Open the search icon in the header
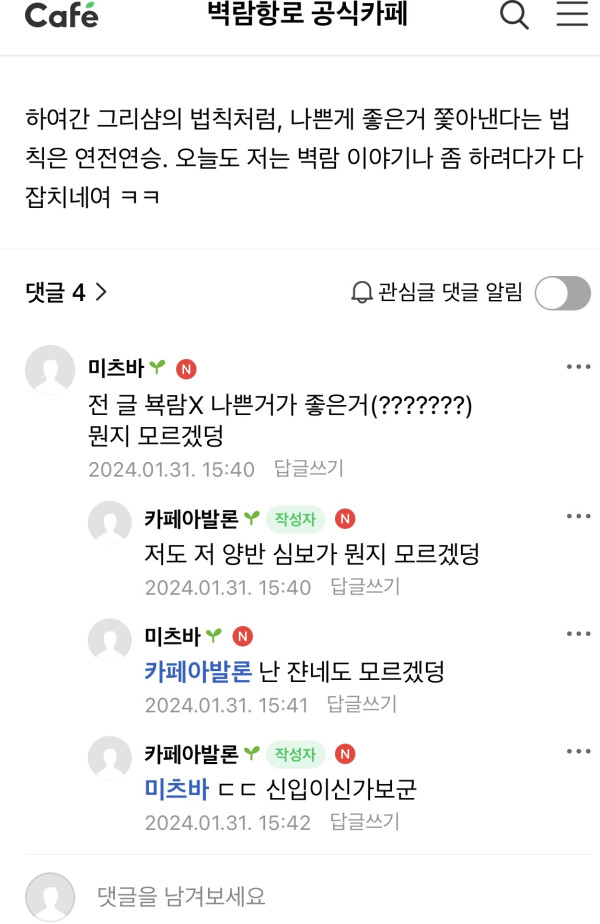Image resolution: width=600 pixels, height=924 pixels. tap(514, 16)
